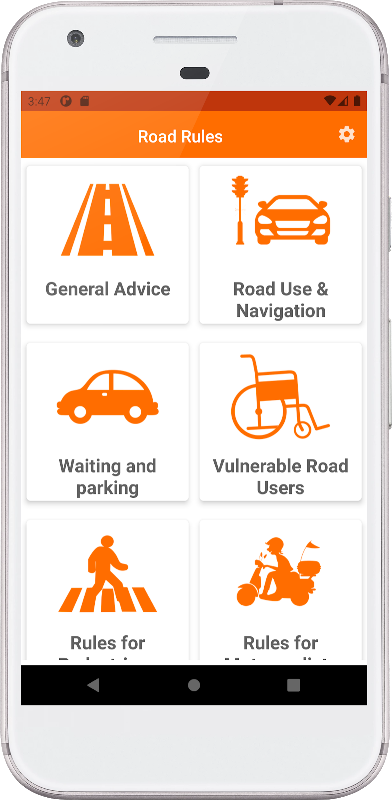The width and height of the screenshot is (392, 800).
Task: Go to the home screen
Action: coord(194,685)
